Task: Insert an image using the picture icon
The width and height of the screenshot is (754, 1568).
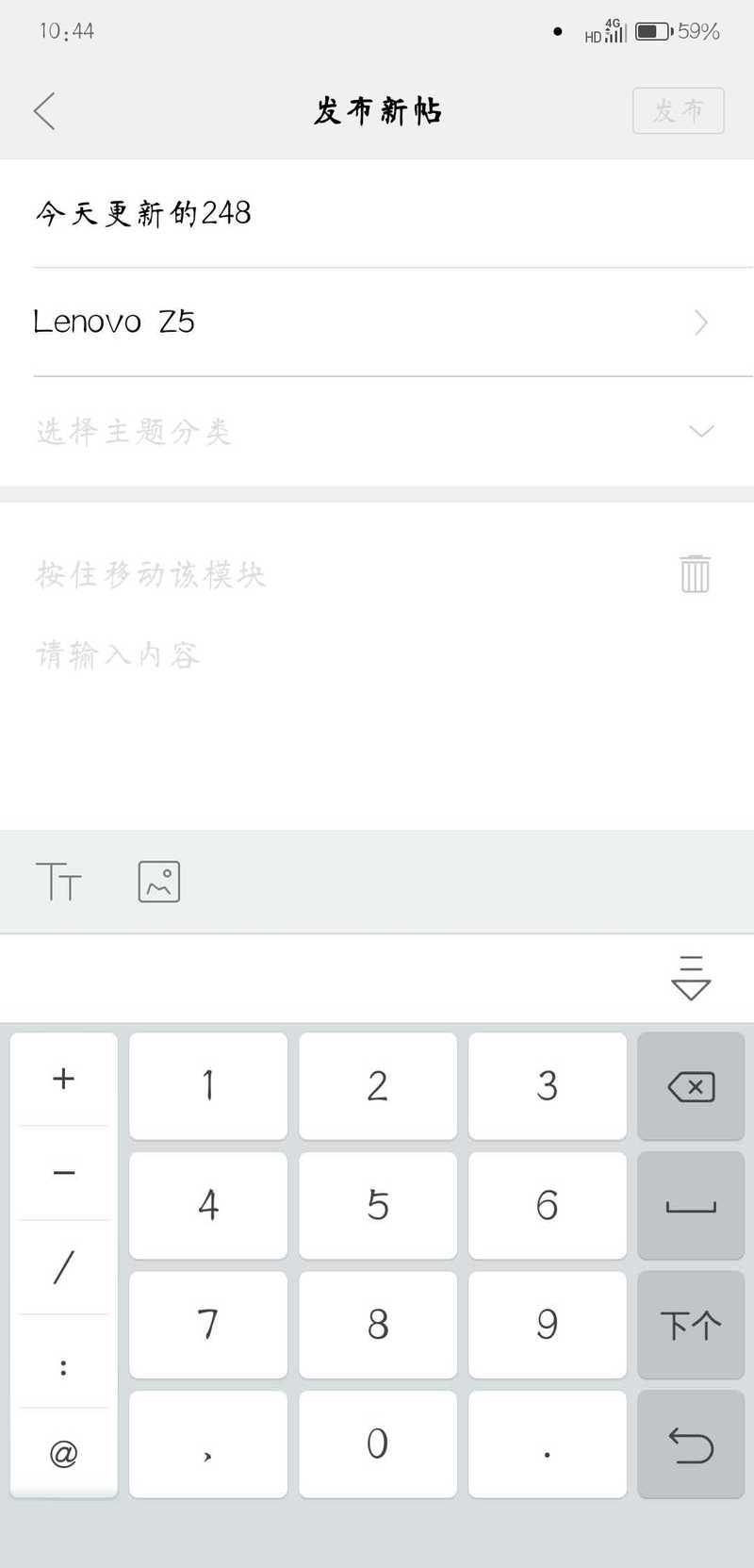Action: click(x=159, y=882)
